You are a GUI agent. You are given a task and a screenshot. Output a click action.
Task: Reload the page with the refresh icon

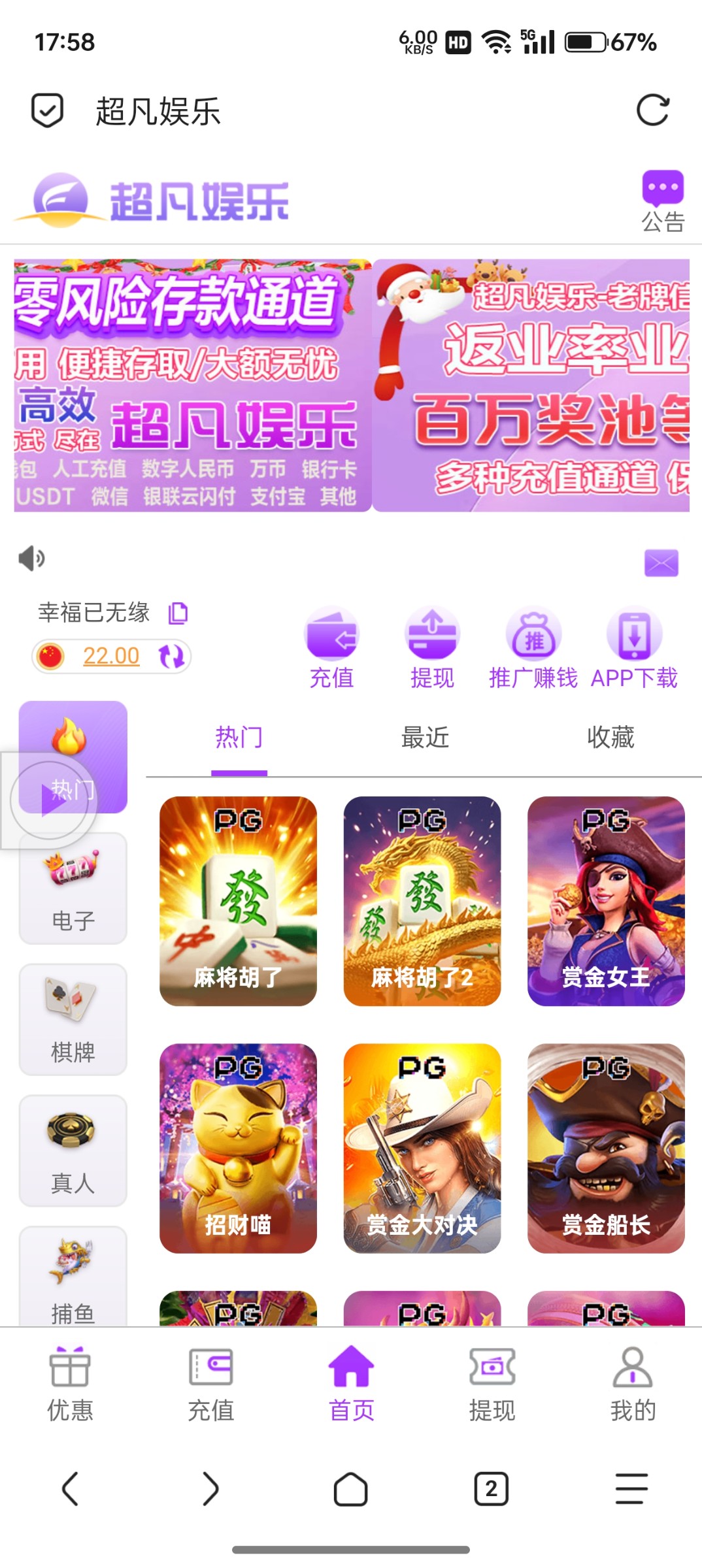point(652,110)
